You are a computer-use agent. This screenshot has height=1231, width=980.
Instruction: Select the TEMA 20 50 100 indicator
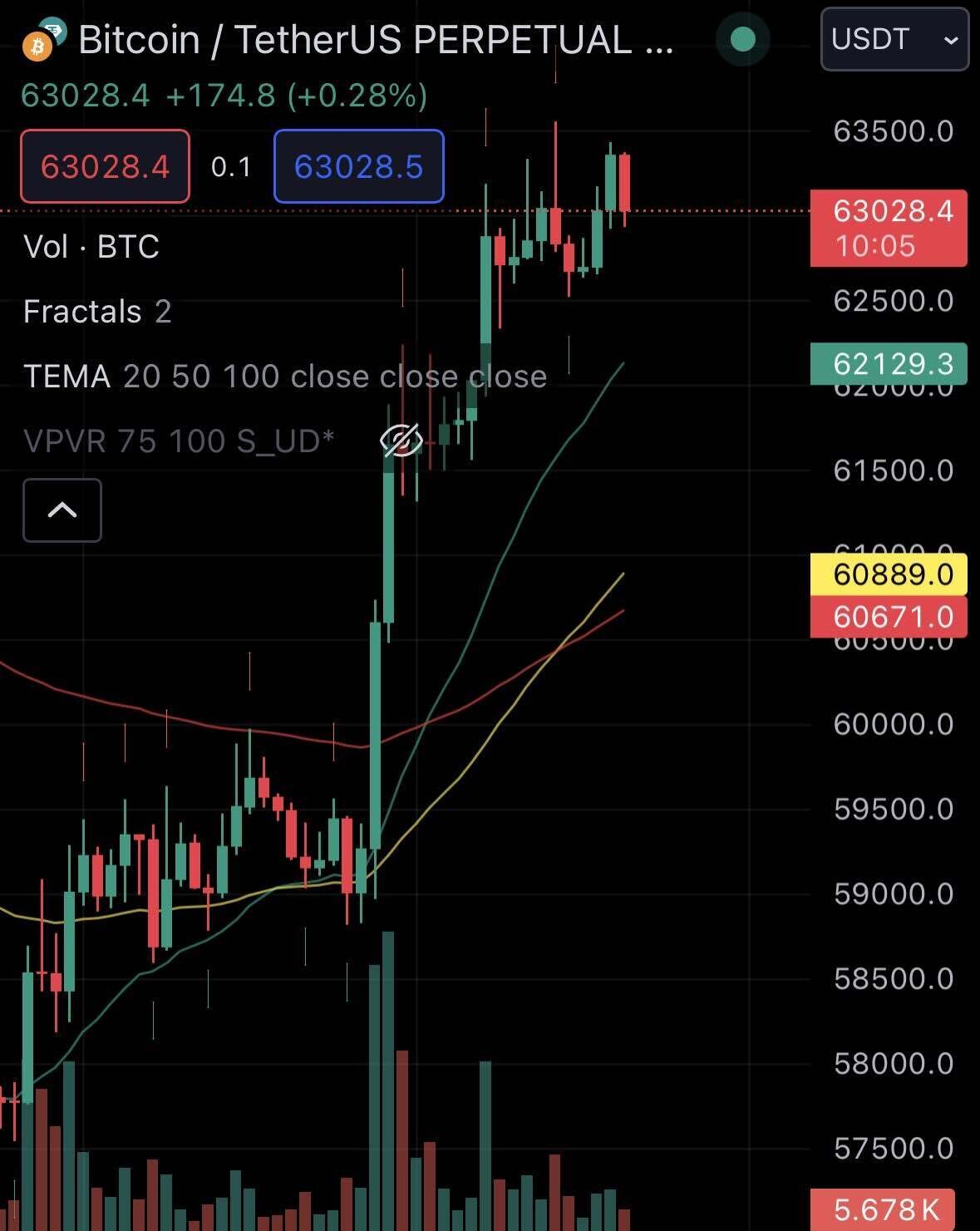284,377
